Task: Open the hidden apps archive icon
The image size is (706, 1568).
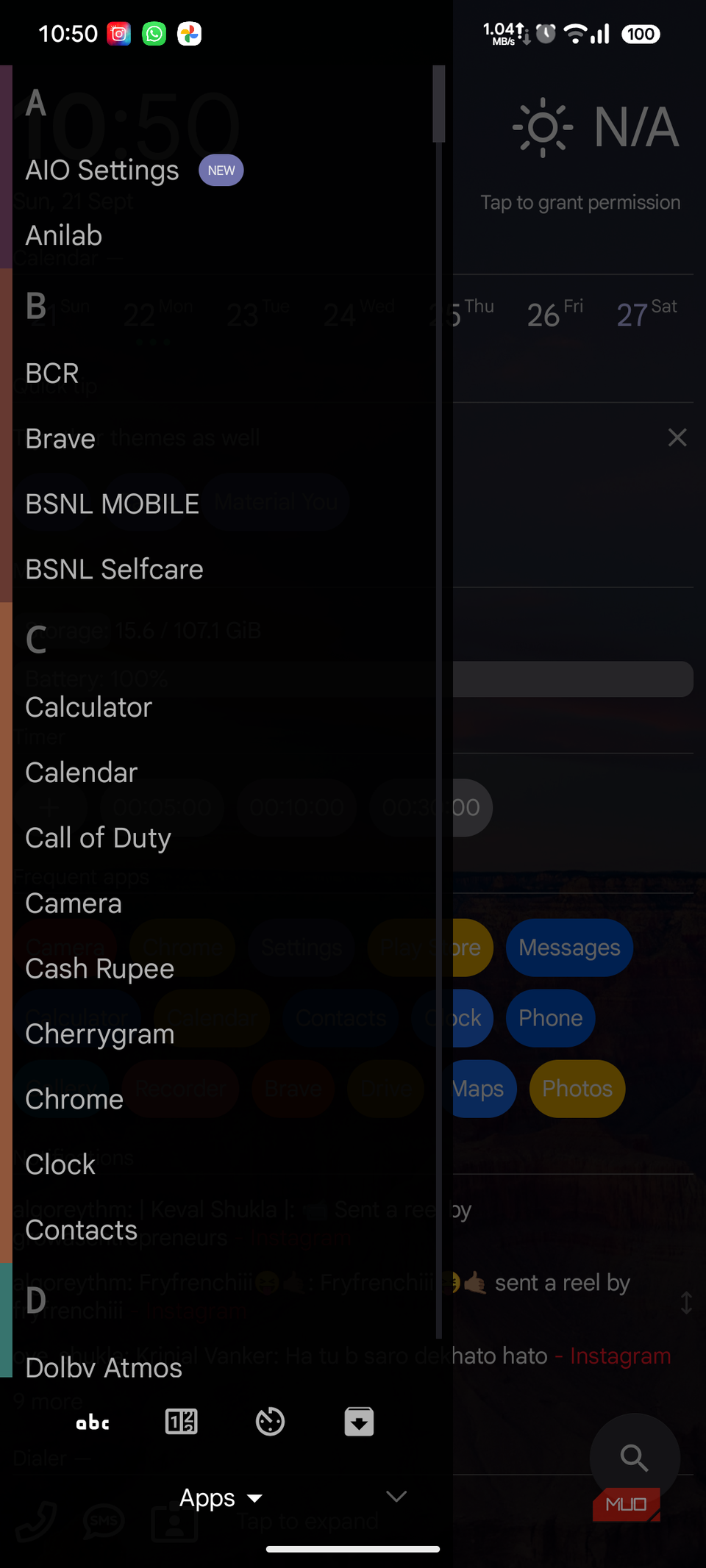Action: 359,1421
